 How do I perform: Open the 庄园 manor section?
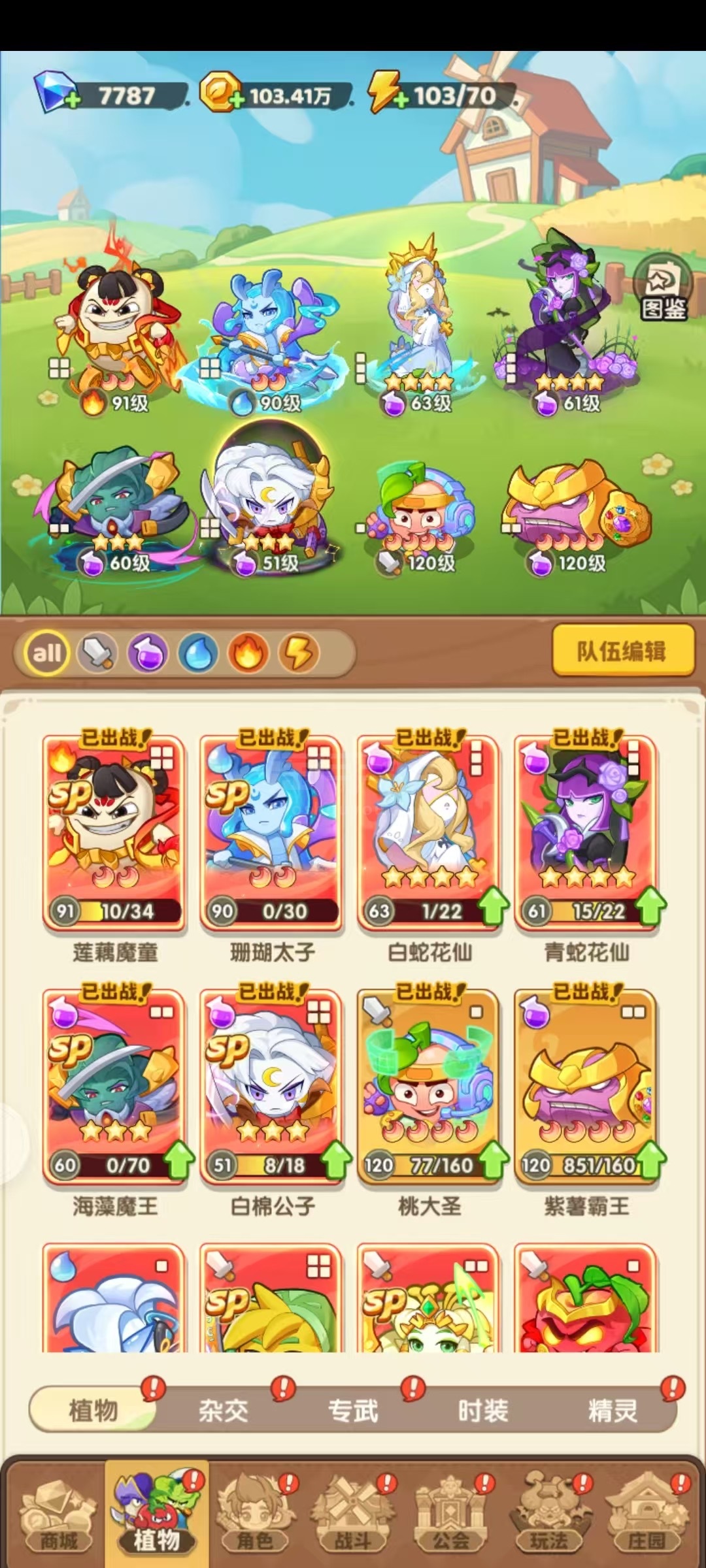[x=647, y=1514]
